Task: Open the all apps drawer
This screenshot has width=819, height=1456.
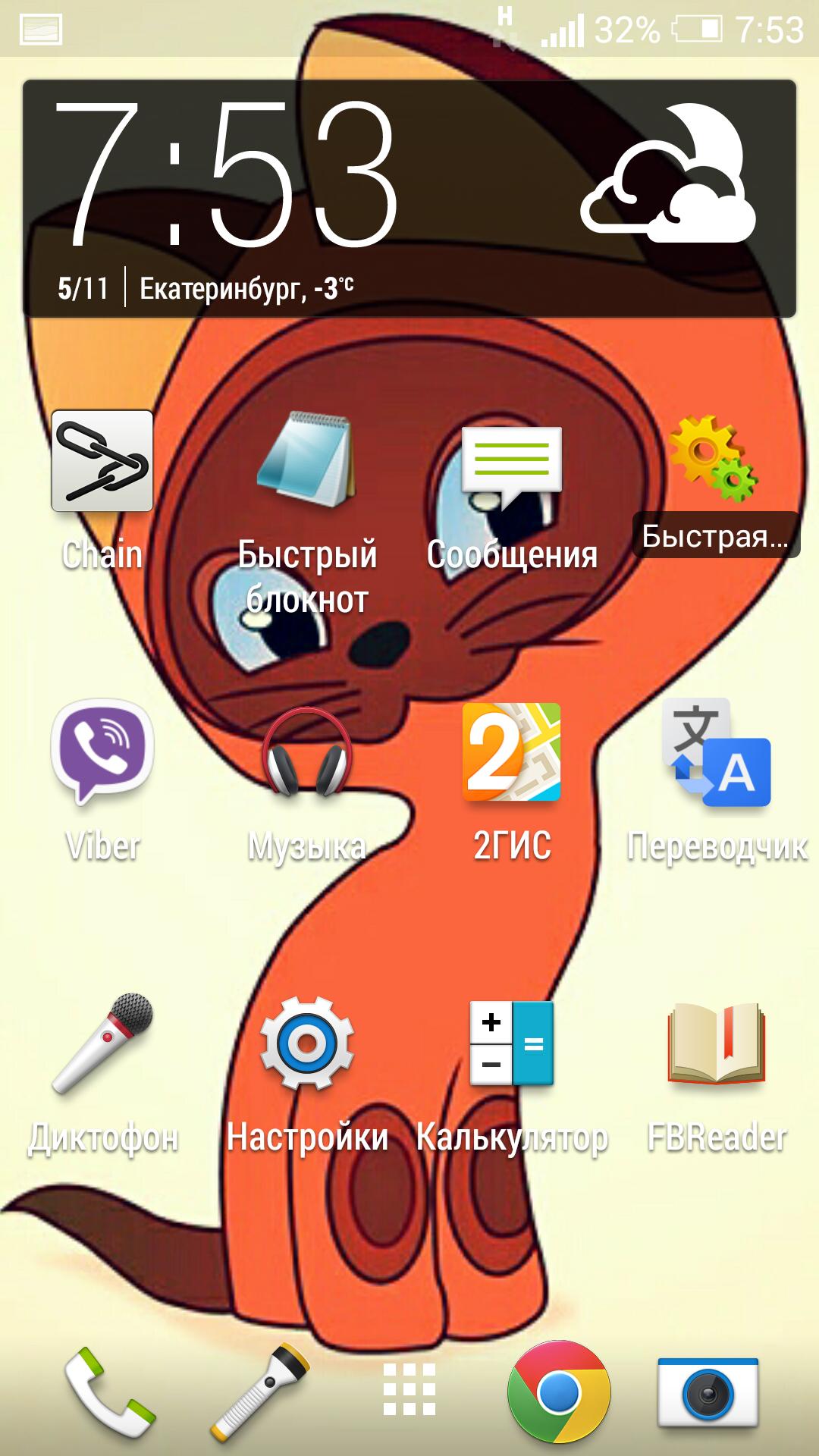Action: pyautogui.click(x=409, y=1389)
